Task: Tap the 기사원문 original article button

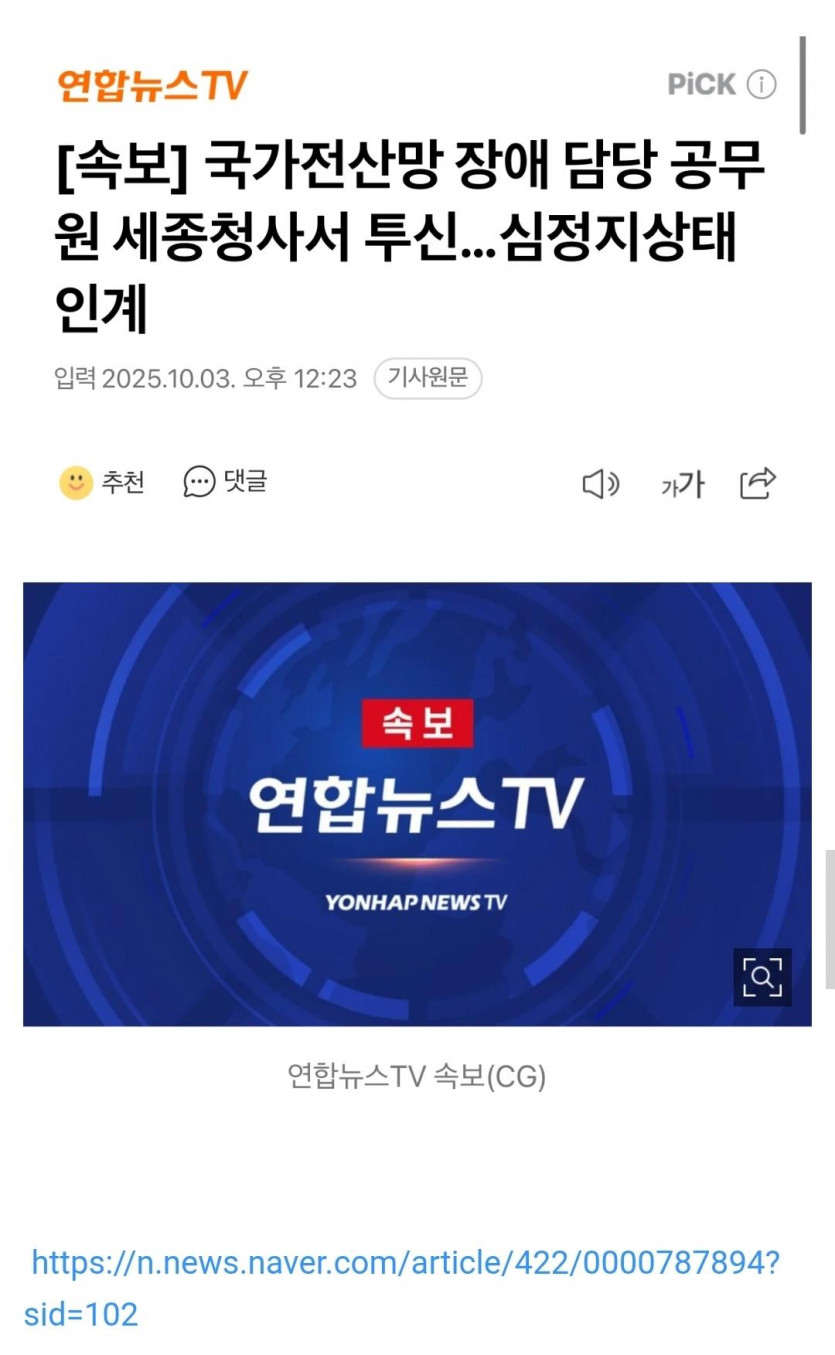Action: pyautogui.click(x=428, y=379)
